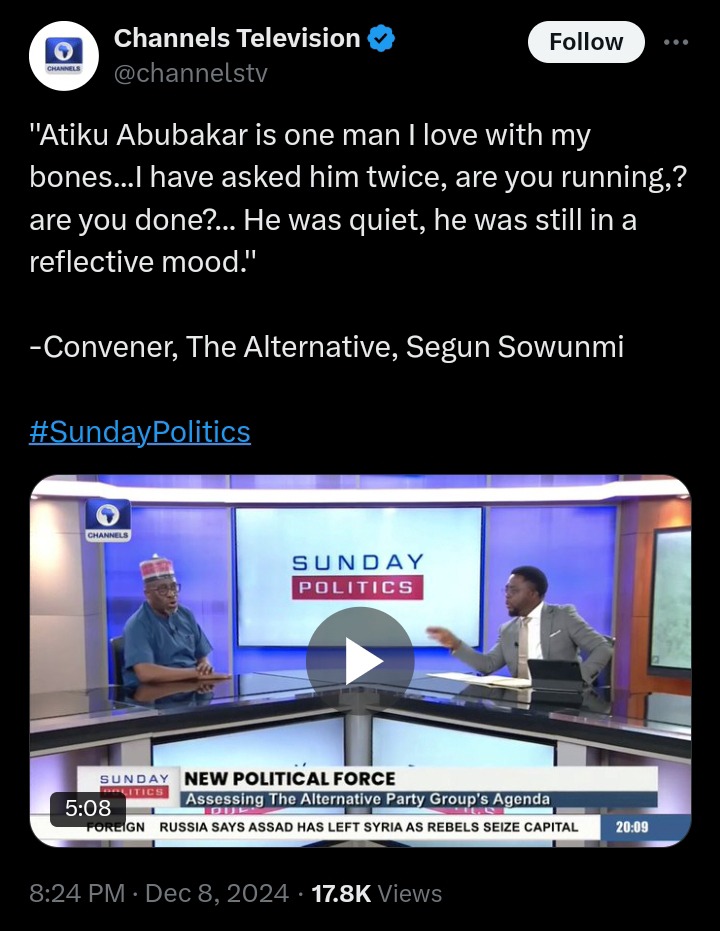Open the post's three-dot overflow menu

coord(676,42)
